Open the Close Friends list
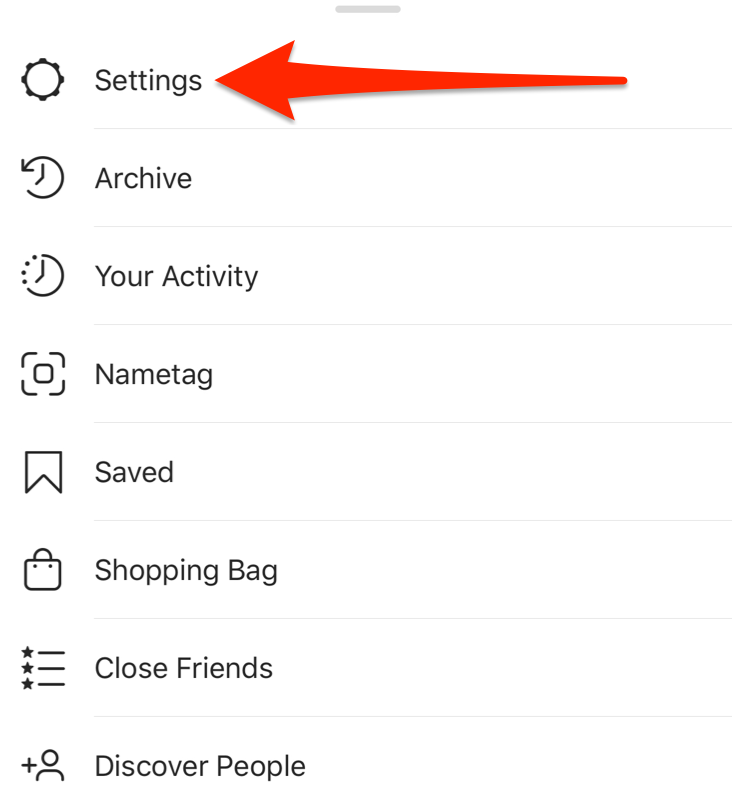 click(x=183, y=669)
